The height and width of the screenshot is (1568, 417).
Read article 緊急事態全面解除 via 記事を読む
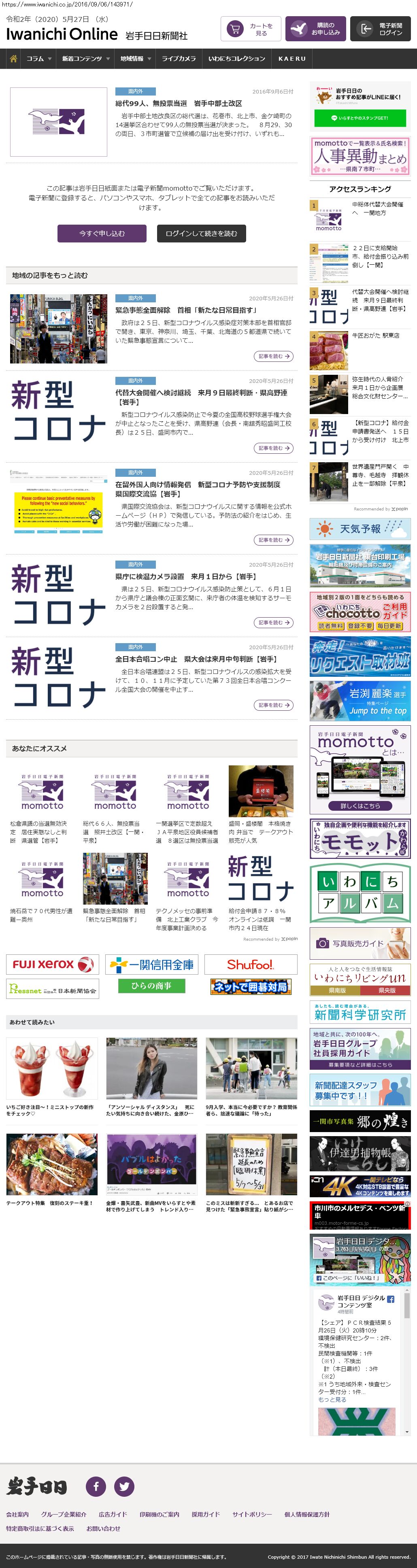[x=273, y=356]
